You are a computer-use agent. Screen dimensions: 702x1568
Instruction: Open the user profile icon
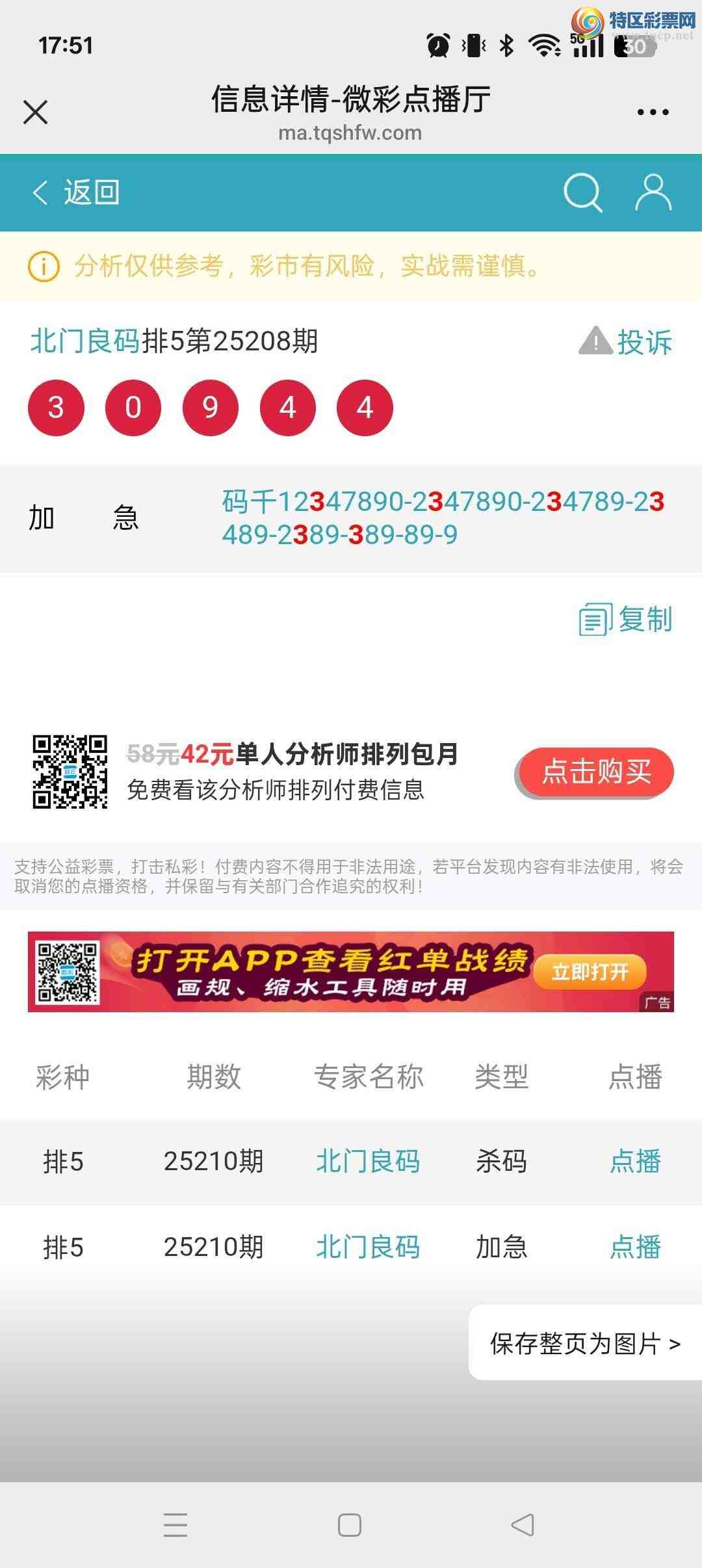(x=653, y=192)
